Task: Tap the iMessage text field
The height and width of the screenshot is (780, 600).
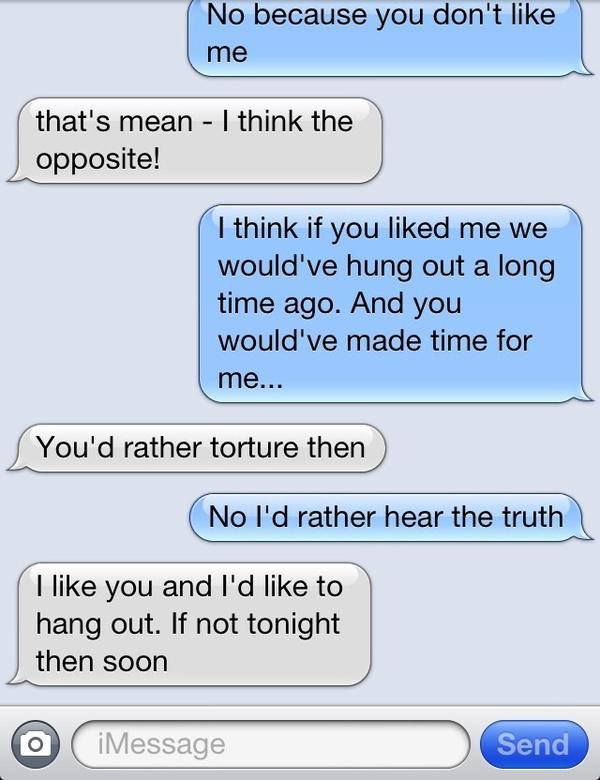Action: (x=270, y=744)
